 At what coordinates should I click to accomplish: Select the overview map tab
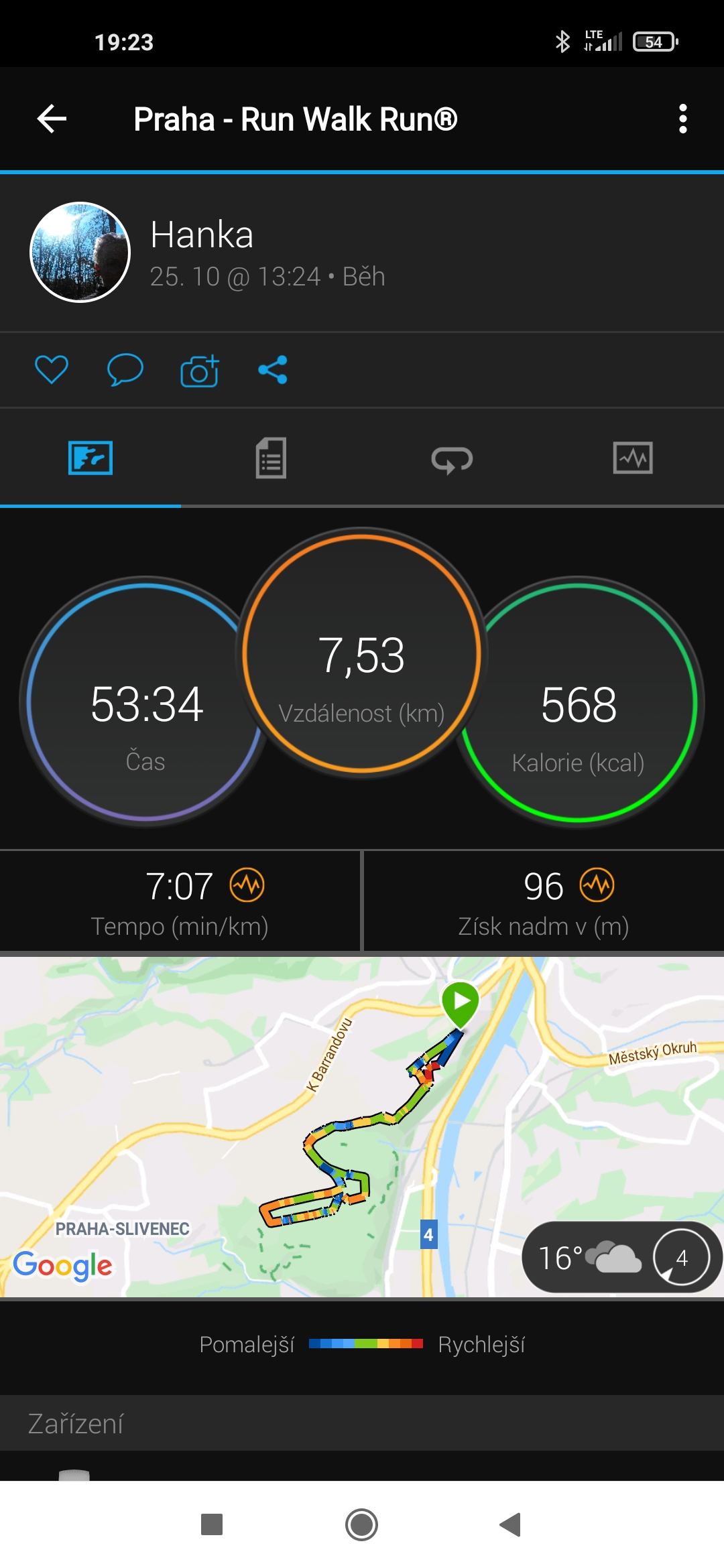click(90, 458)
